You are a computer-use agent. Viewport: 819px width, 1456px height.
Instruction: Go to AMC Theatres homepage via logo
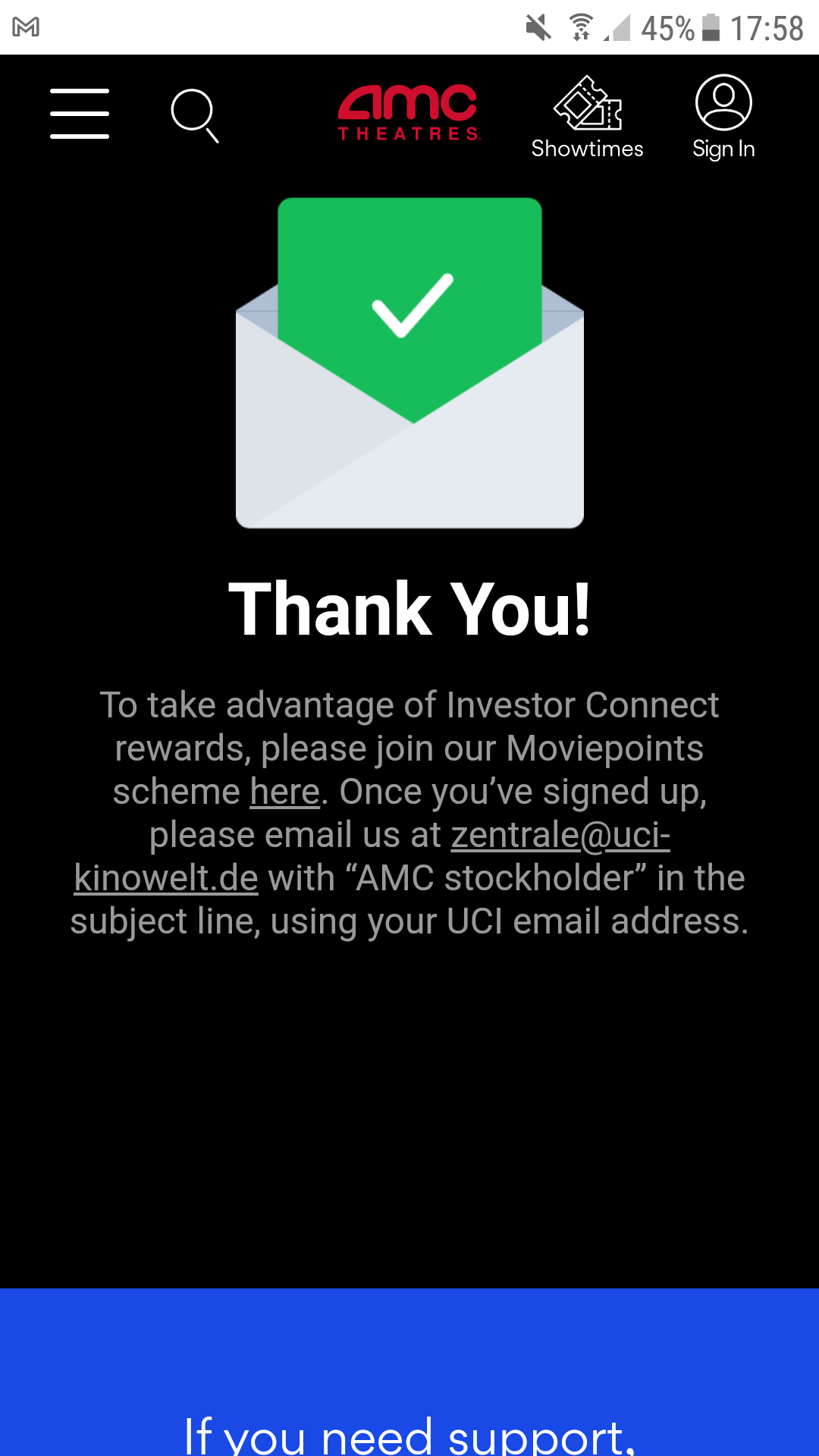[409, 113]
